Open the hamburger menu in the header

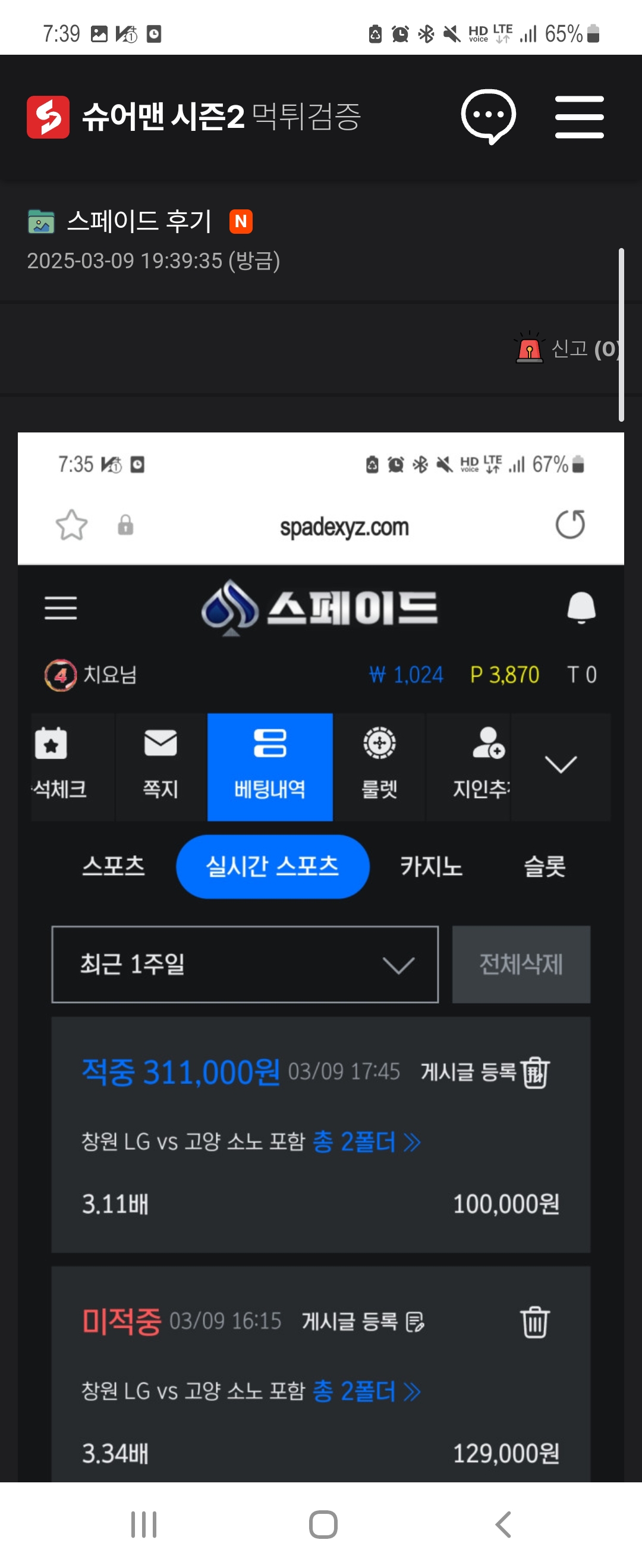pos(579,116)
